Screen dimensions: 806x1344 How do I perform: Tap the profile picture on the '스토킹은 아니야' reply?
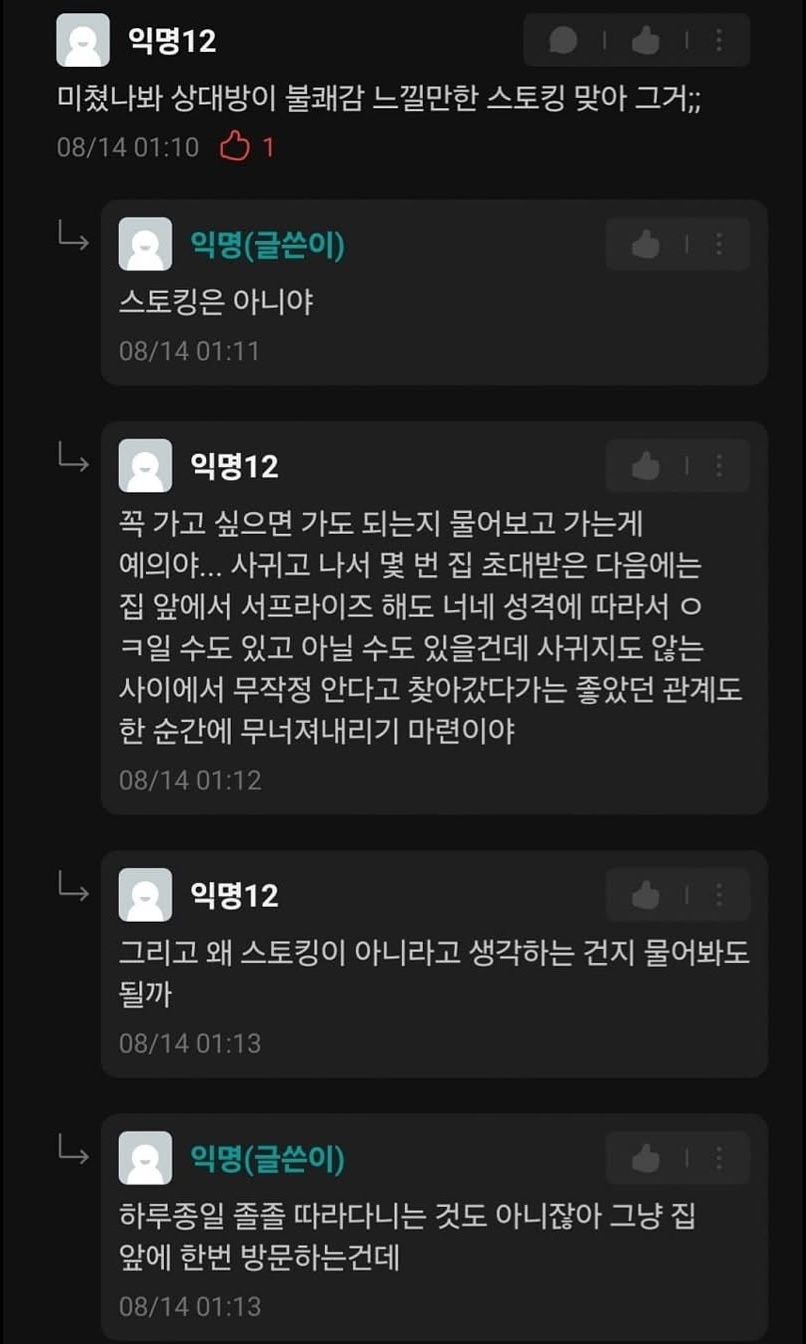(146, 243)
